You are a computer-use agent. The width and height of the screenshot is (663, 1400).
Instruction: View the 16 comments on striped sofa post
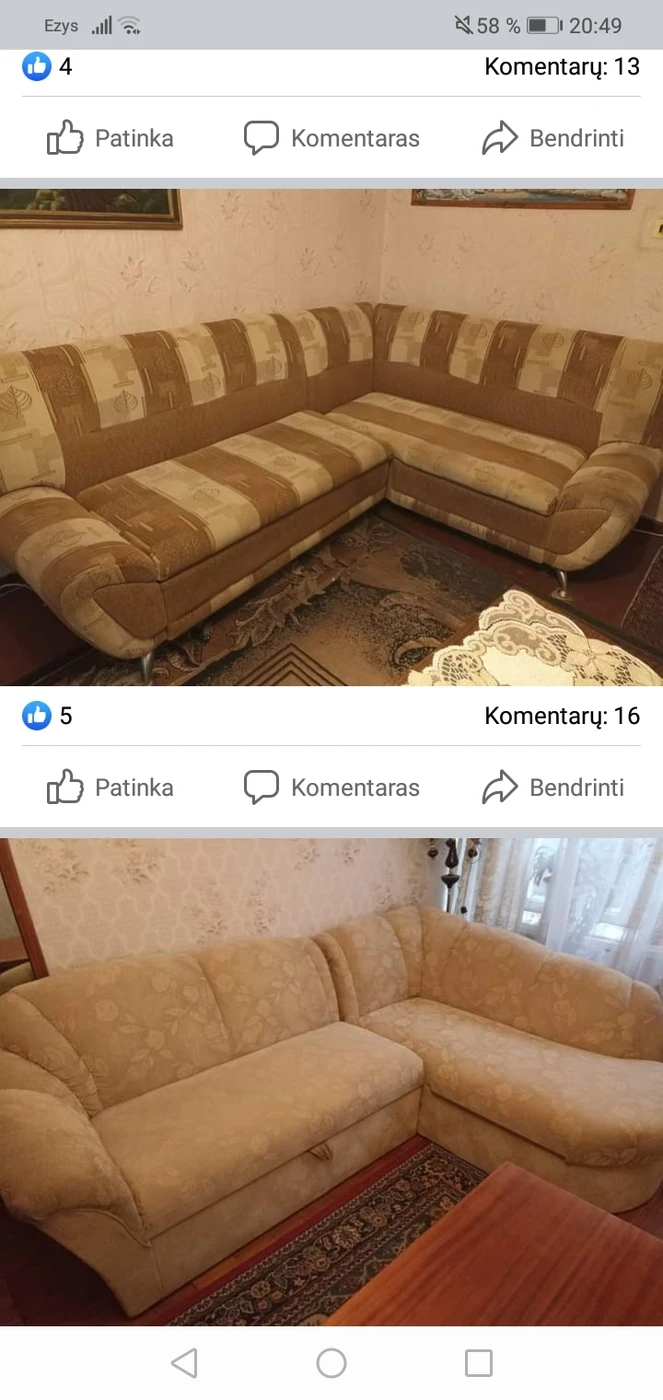561,716
